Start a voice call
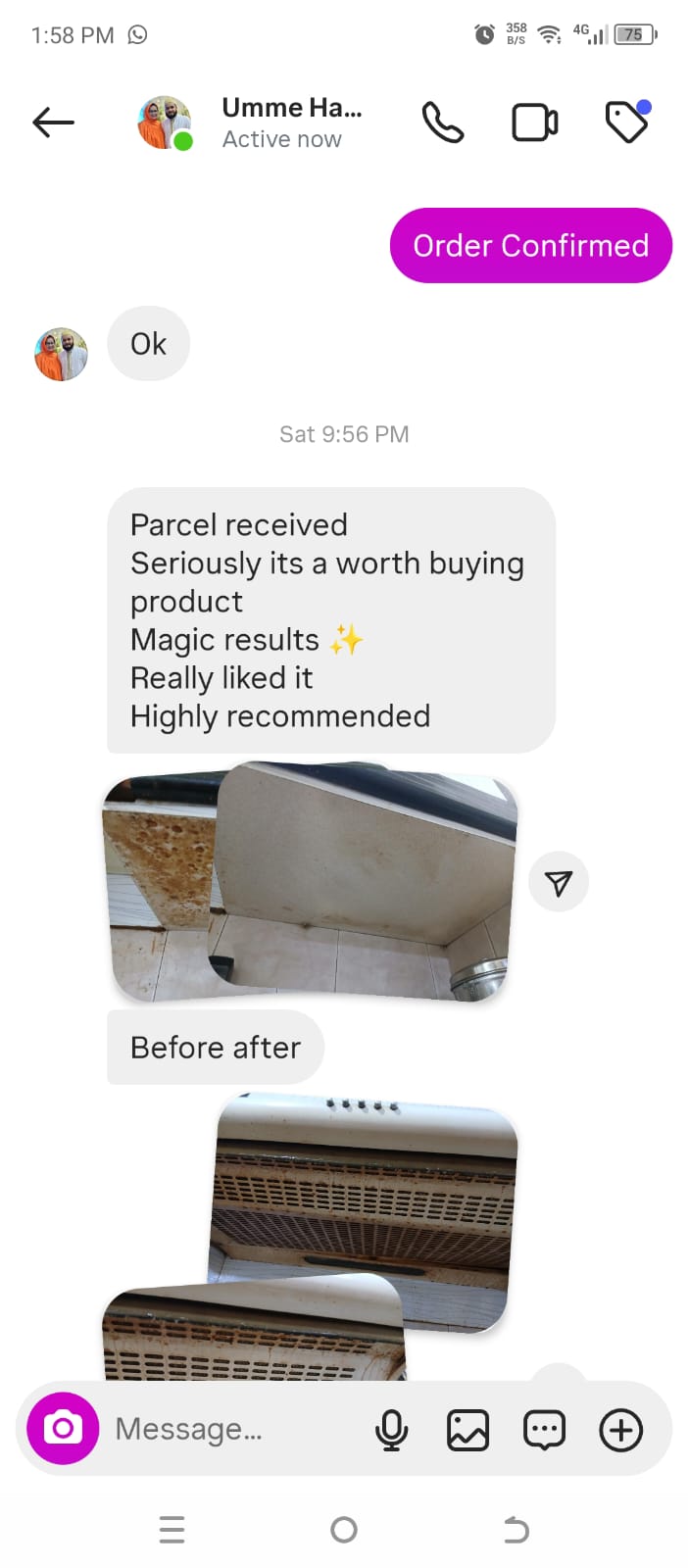 [442, 122]
